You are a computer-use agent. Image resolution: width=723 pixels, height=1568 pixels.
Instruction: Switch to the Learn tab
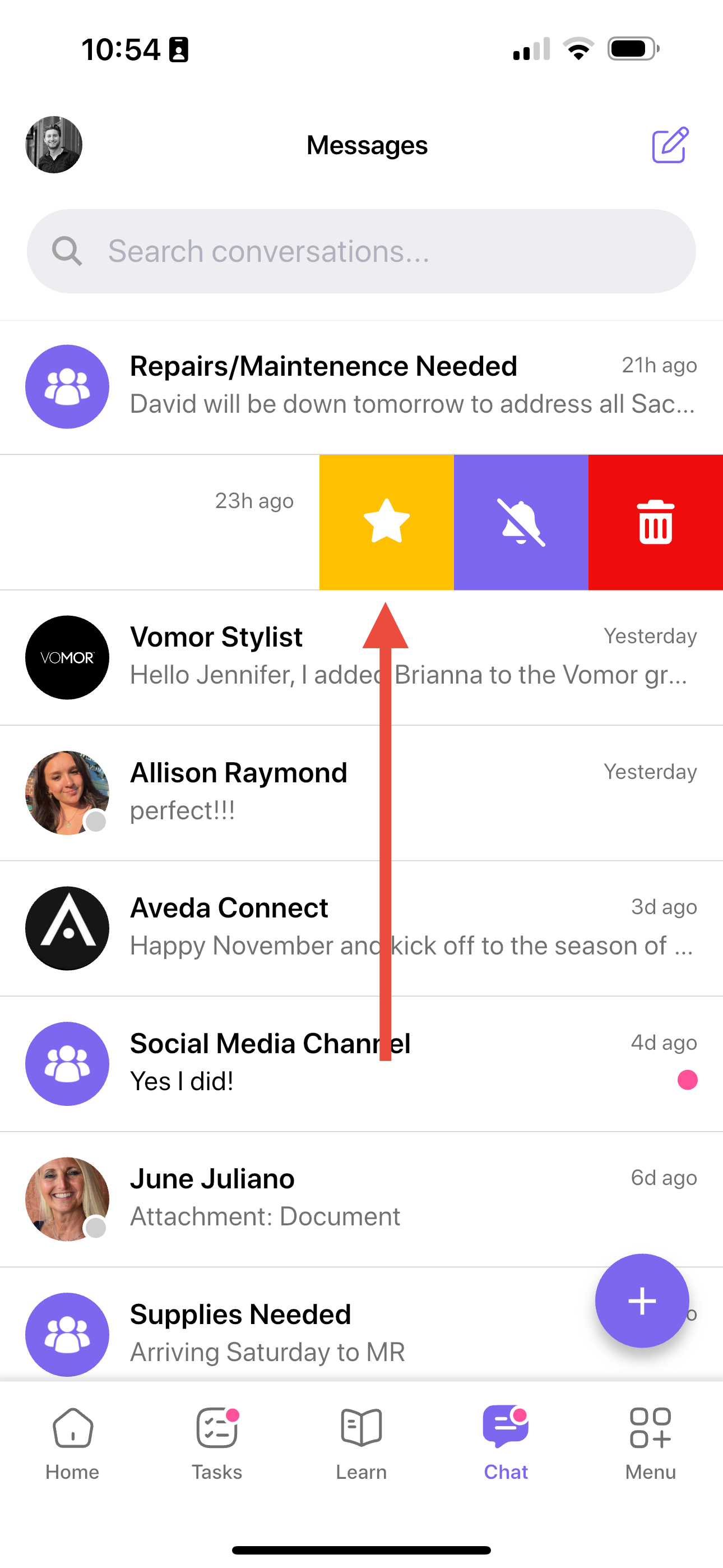pos(361,1444)
